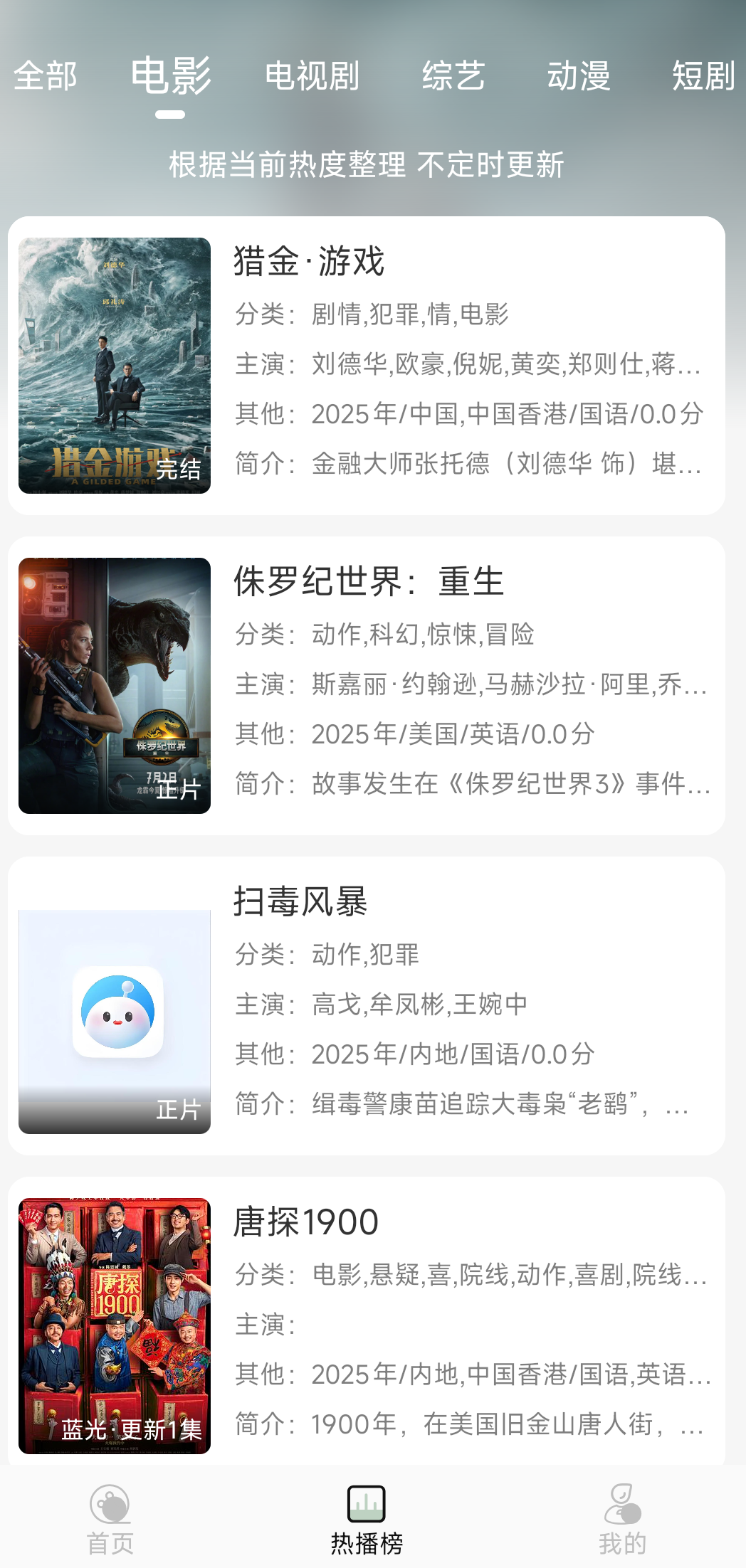Select the 电视剧 tab
The width and height of the screenshot is (746, 1568).
[312, 76]
